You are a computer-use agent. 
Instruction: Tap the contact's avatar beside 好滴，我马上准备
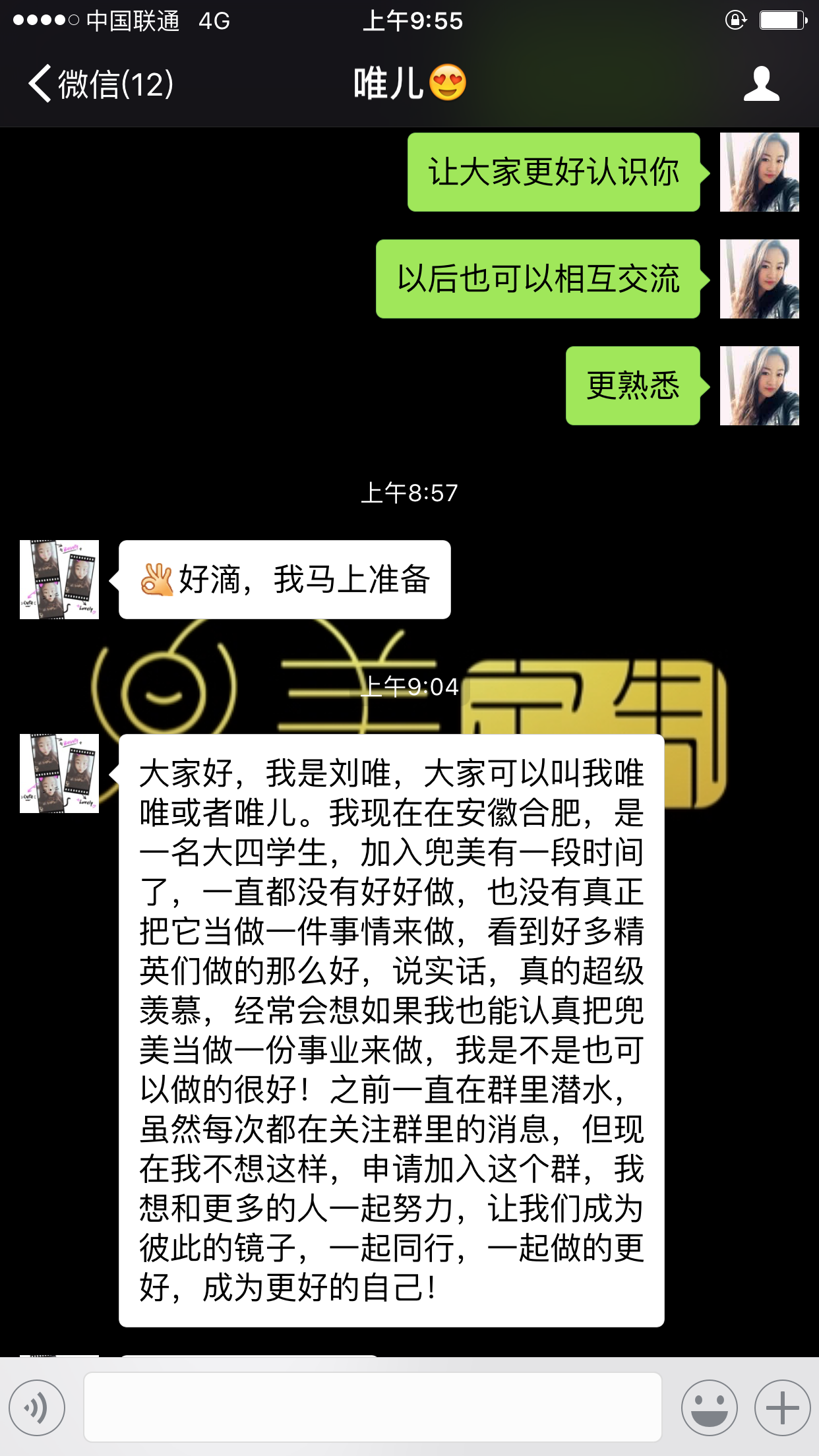[x=59, y=580]
